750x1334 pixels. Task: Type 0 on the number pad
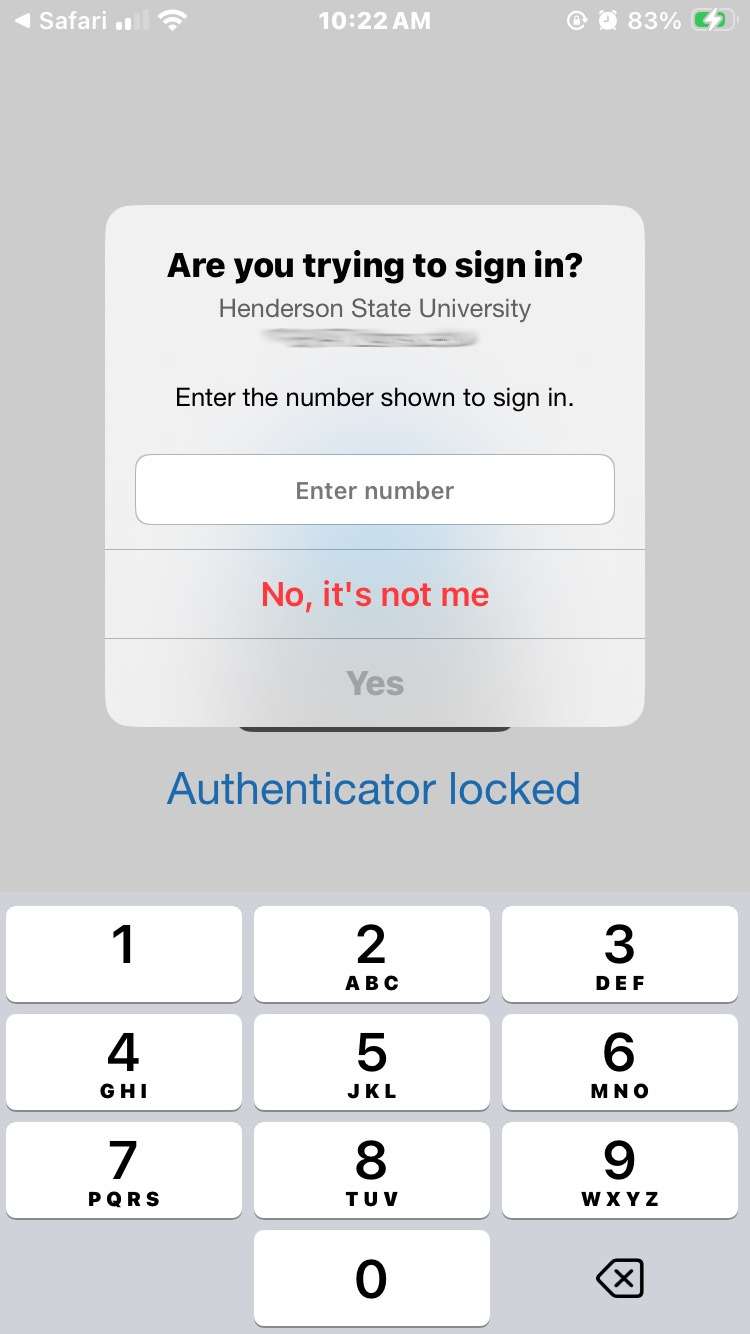click(371, 1277)
